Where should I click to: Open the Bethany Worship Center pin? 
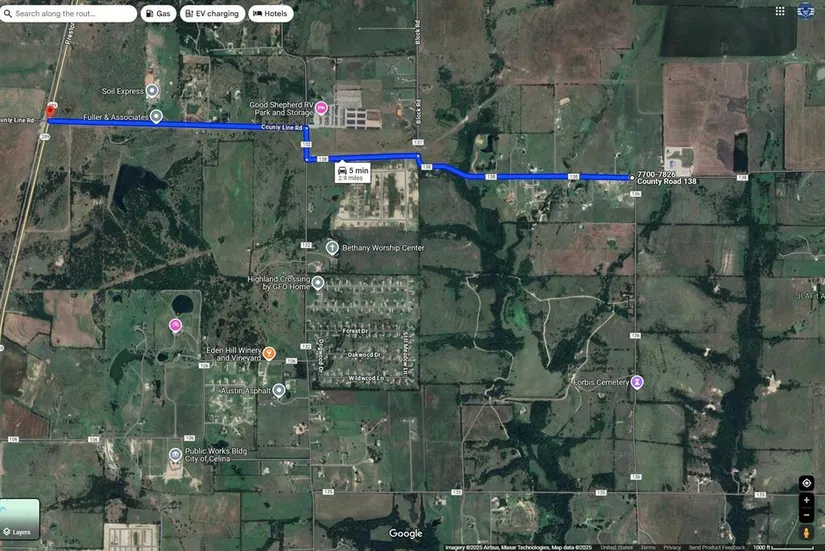332,247
